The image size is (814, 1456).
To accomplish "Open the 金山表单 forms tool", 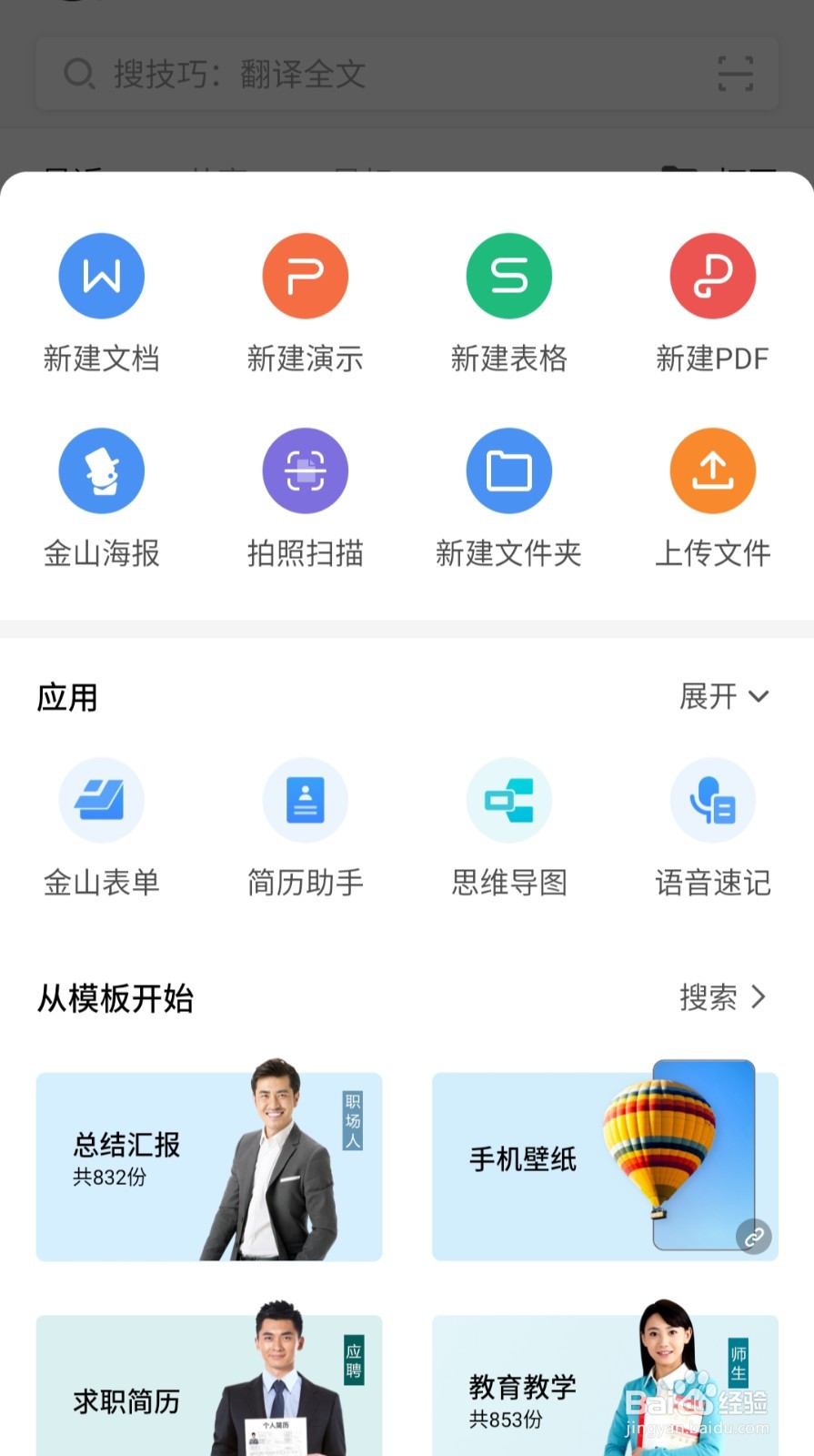I will click(101, 824).
